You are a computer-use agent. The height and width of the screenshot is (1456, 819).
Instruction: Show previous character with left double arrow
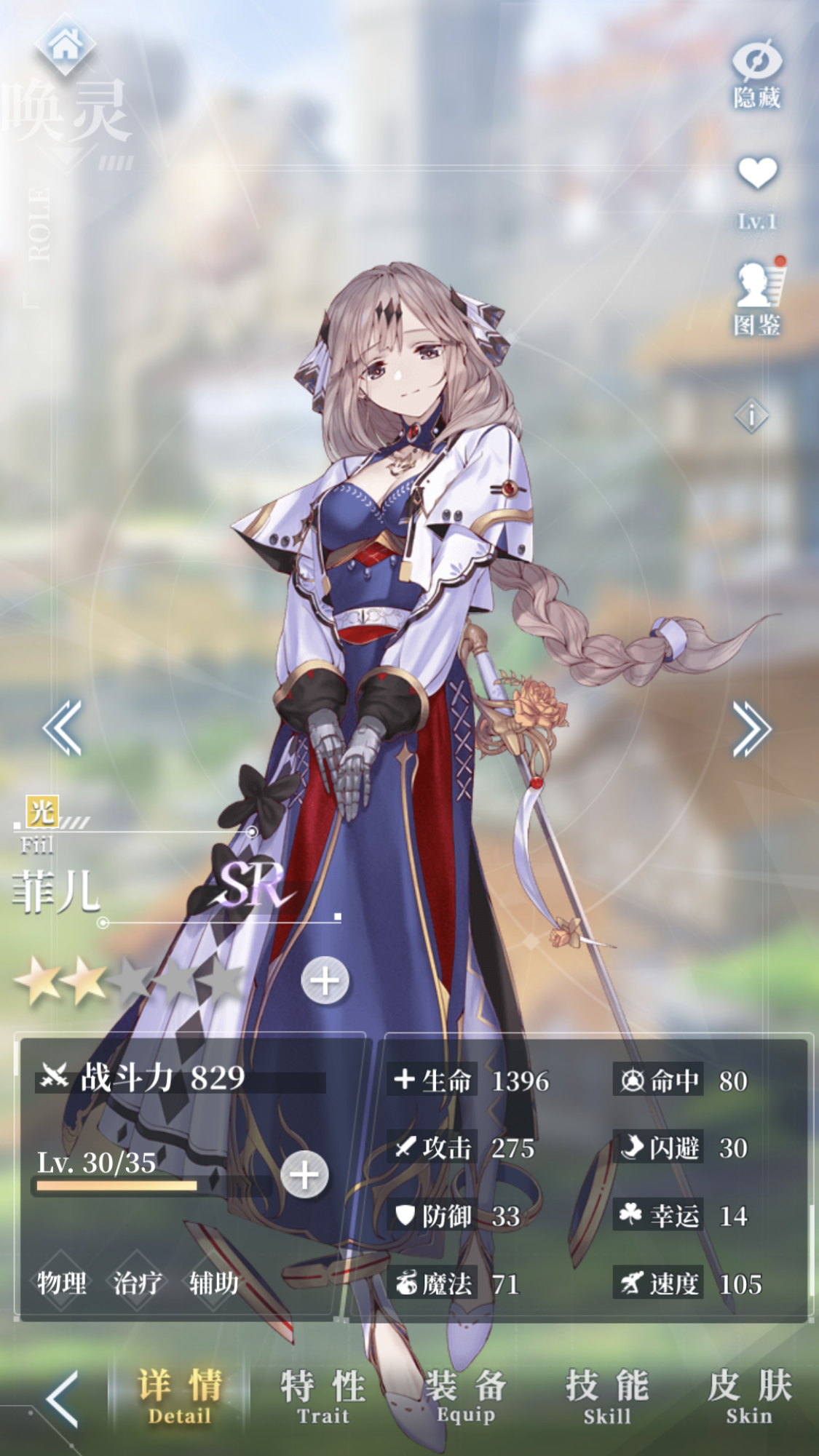pos(63,728)
